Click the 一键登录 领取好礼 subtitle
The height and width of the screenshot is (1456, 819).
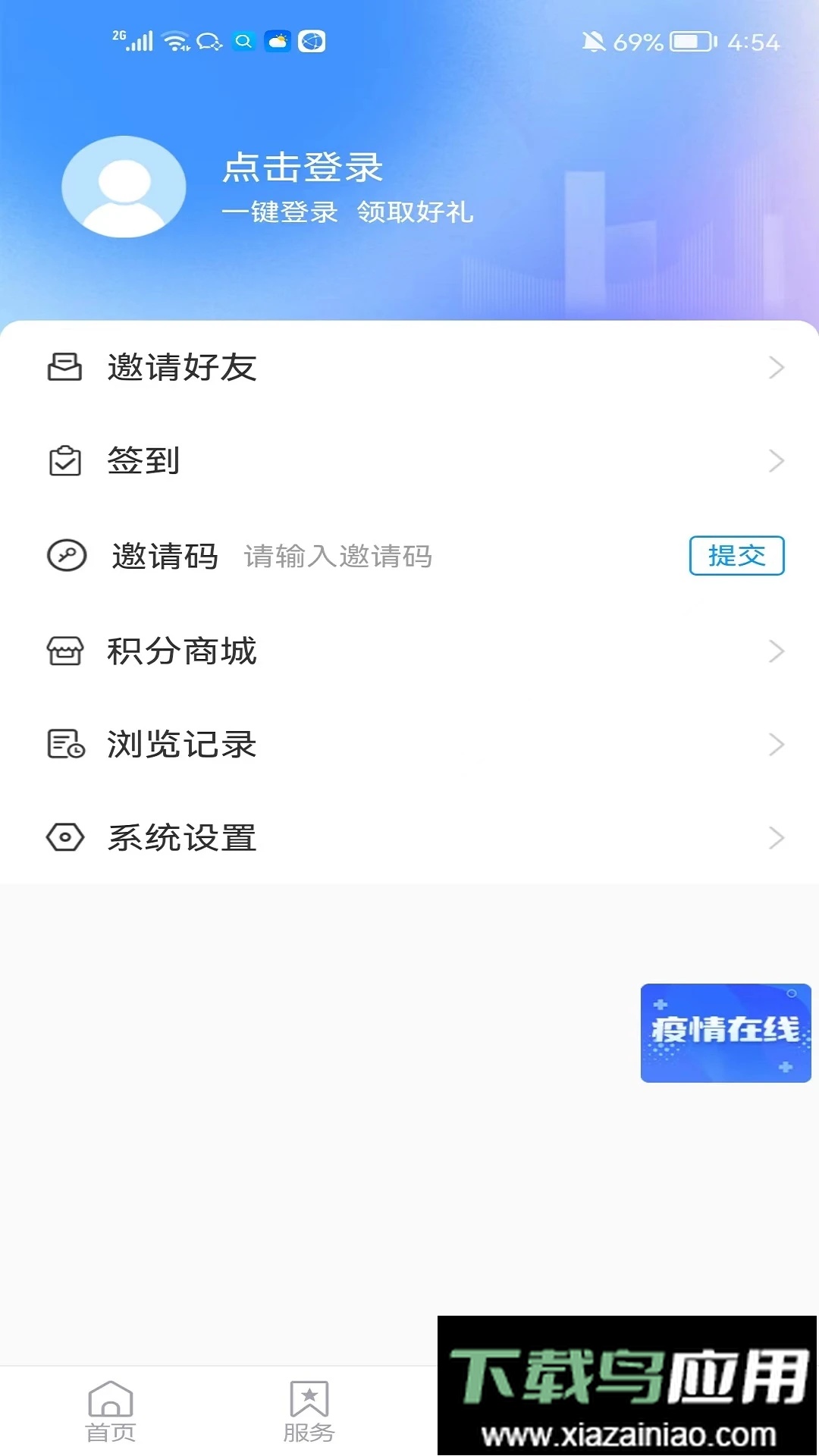pos(347,213)
